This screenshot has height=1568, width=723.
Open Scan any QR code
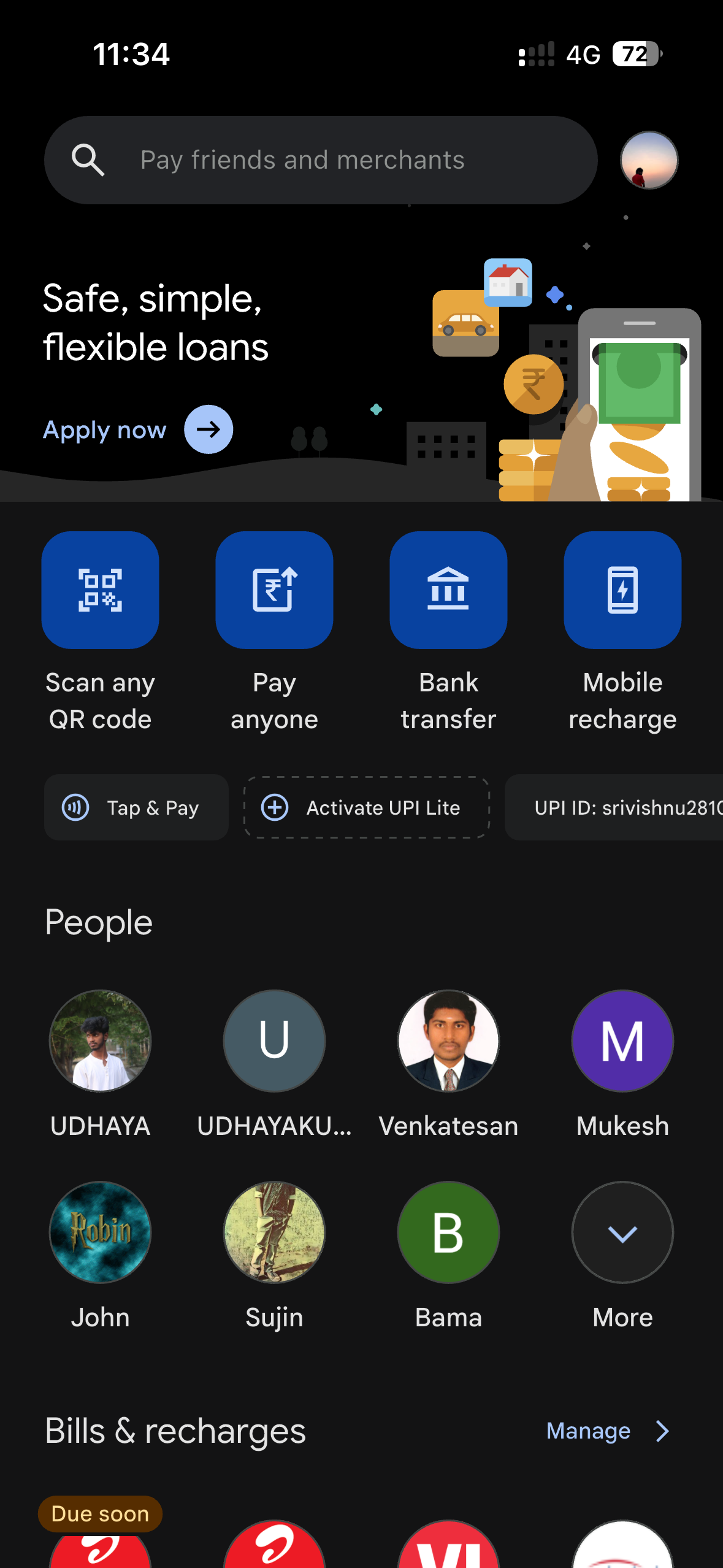(x=100, y=590)
